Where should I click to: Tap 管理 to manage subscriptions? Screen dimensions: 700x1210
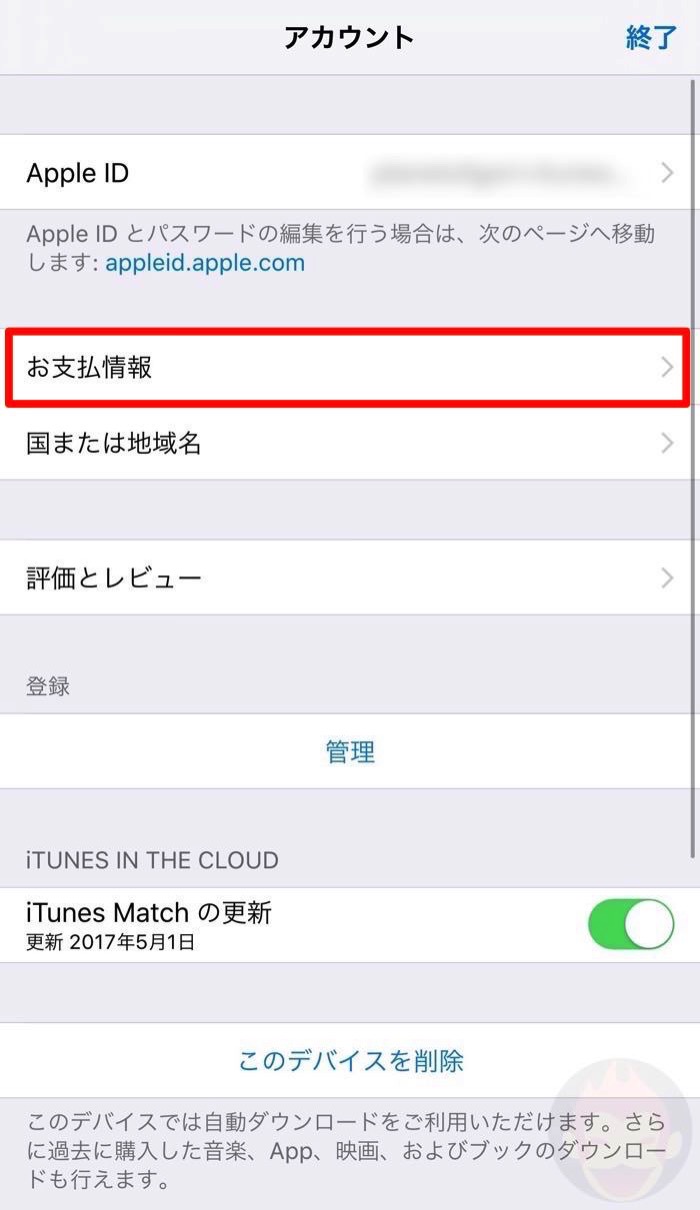coord(350,751)
